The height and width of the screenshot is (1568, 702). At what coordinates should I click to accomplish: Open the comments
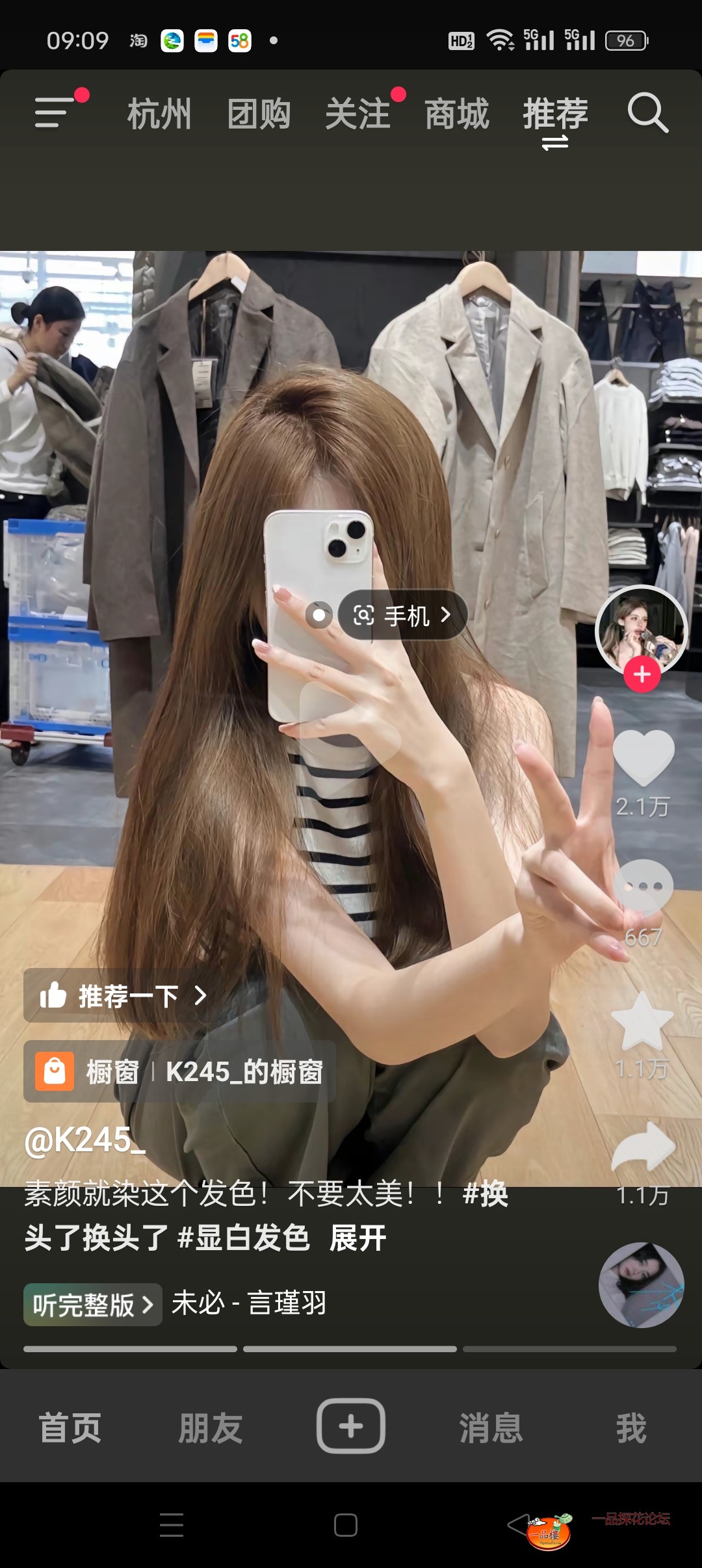point(643,887)
